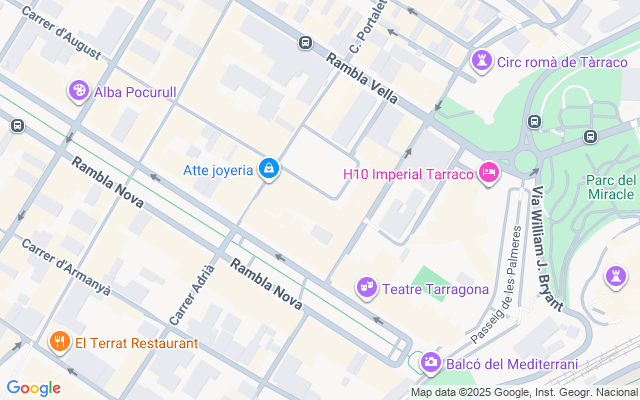Open the Alba Pocurull place marker
Image resolution: width=640 pixels, height=400 pixels.
pyautogui.click(x=79, y=92)
